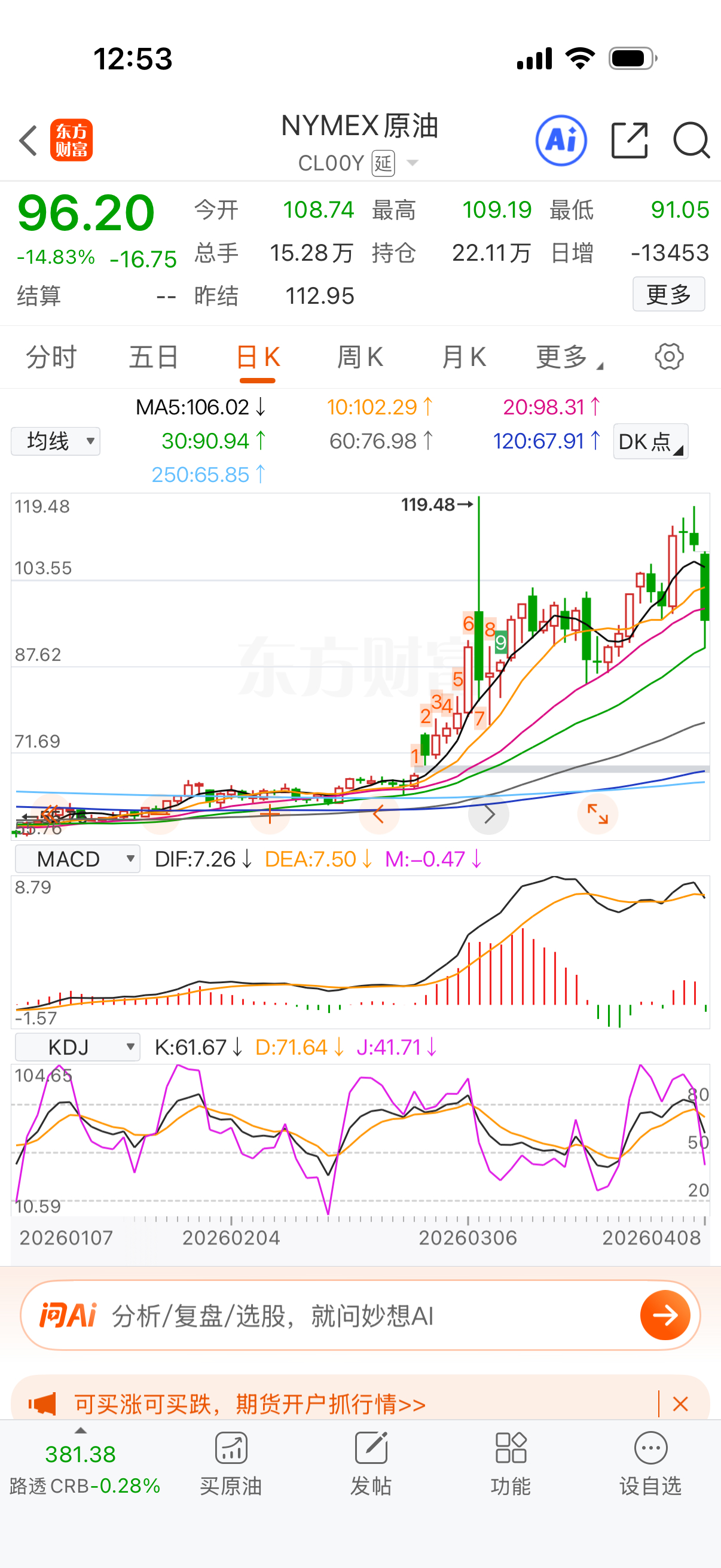Toggle fullscreen chart with expand icon
721x1568 pixels.
point(597,814)
